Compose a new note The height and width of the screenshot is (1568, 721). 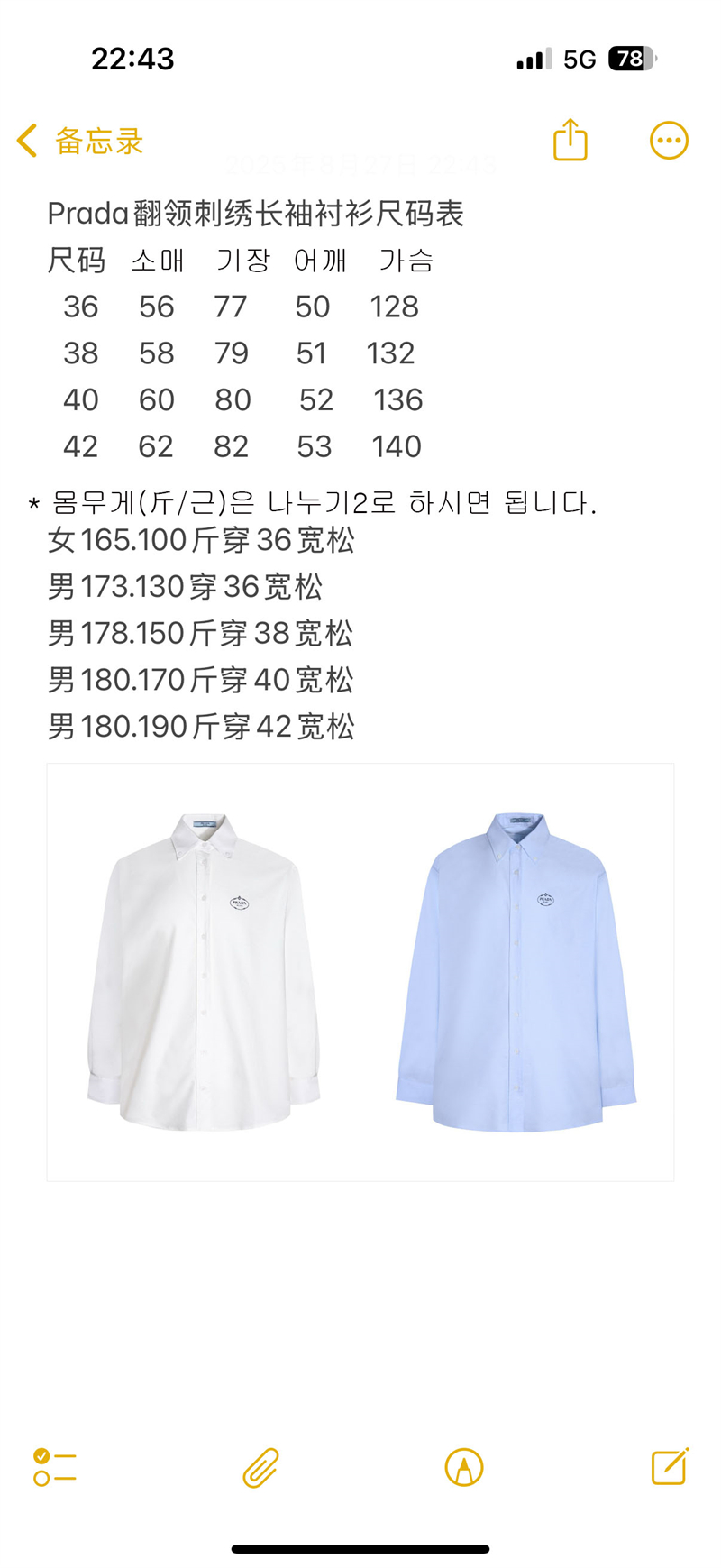pyautogui.click(x=670, y=1466)
